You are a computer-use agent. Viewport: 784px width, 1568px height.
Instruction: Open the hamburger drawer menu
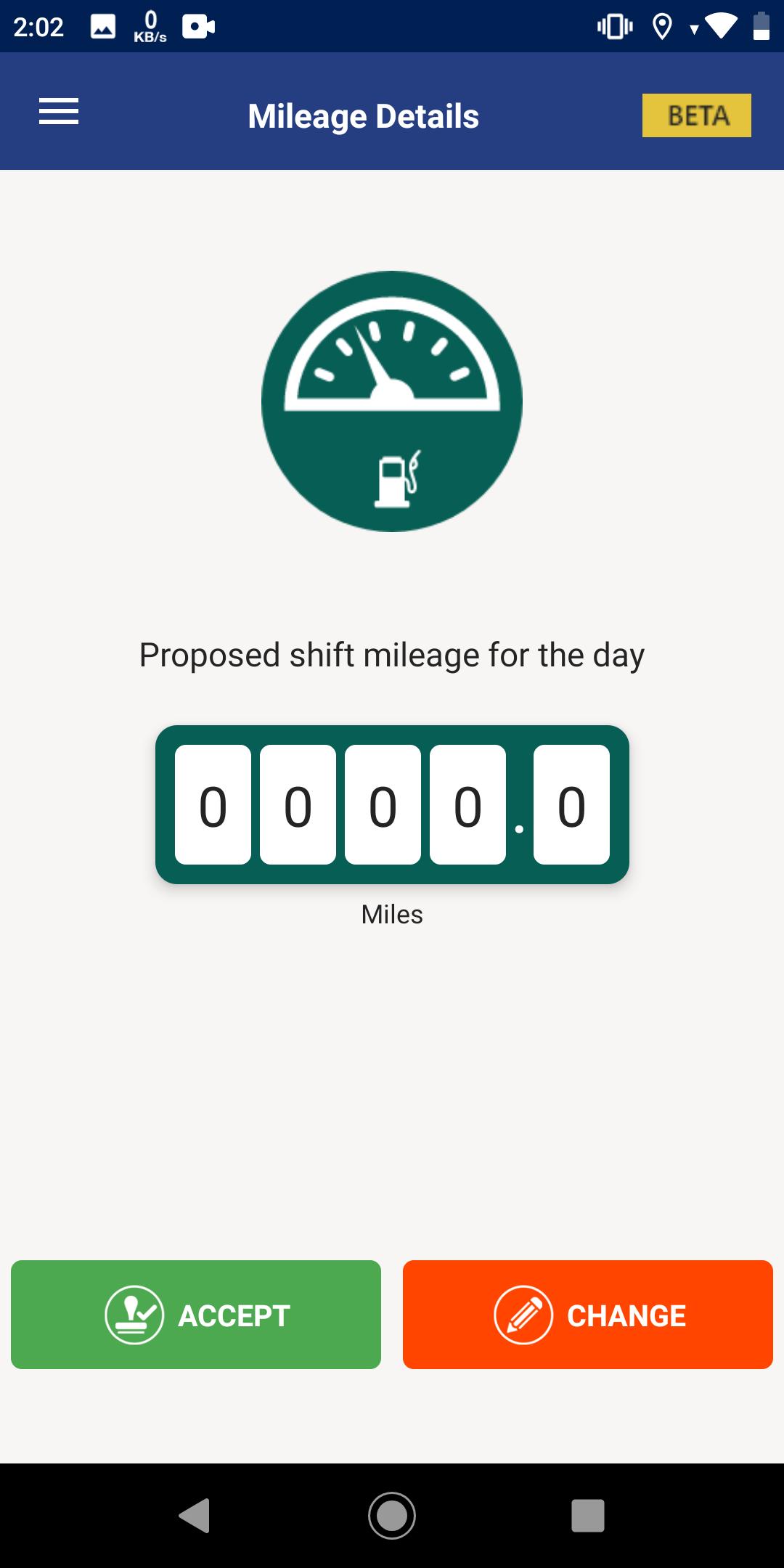coord(59,112)
